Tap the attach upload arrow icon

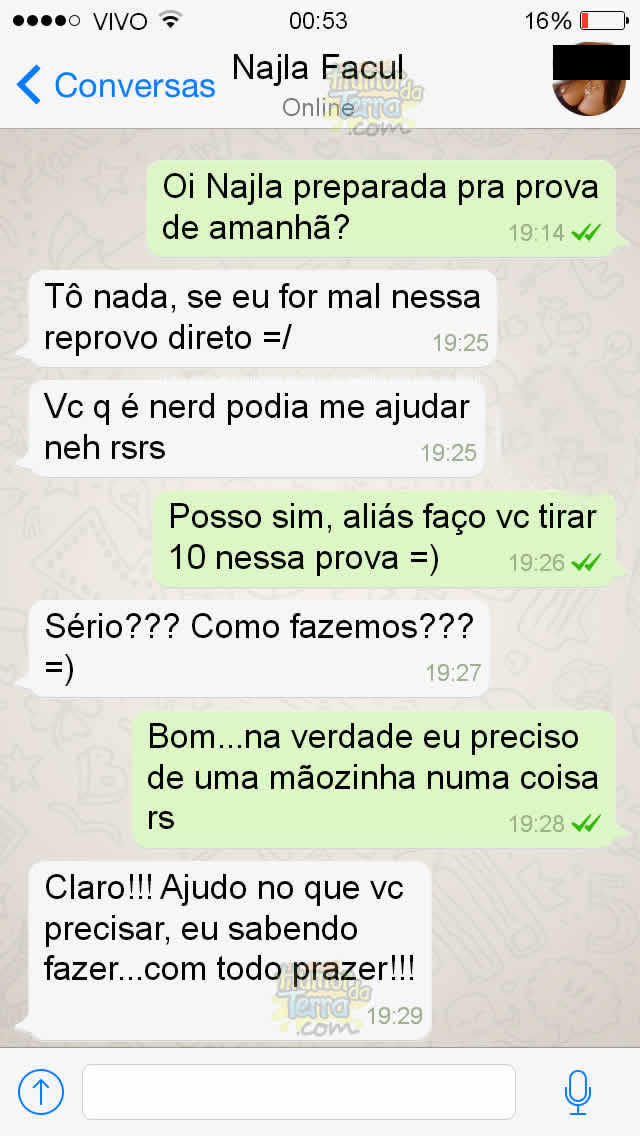pos(41,1092)
